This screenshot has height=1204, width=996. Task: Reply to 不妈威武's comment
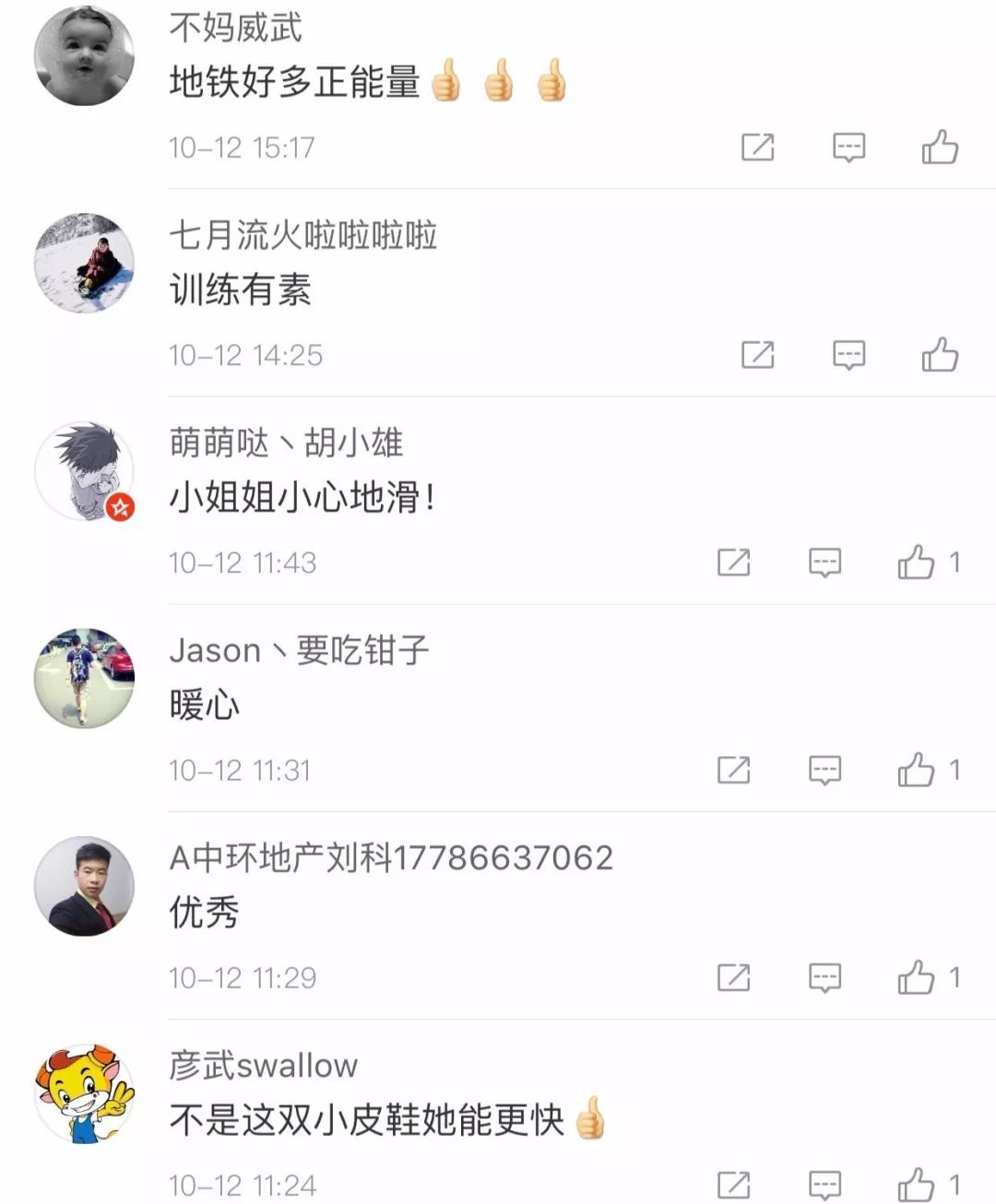pyautogui.click(x=848, y=148)
